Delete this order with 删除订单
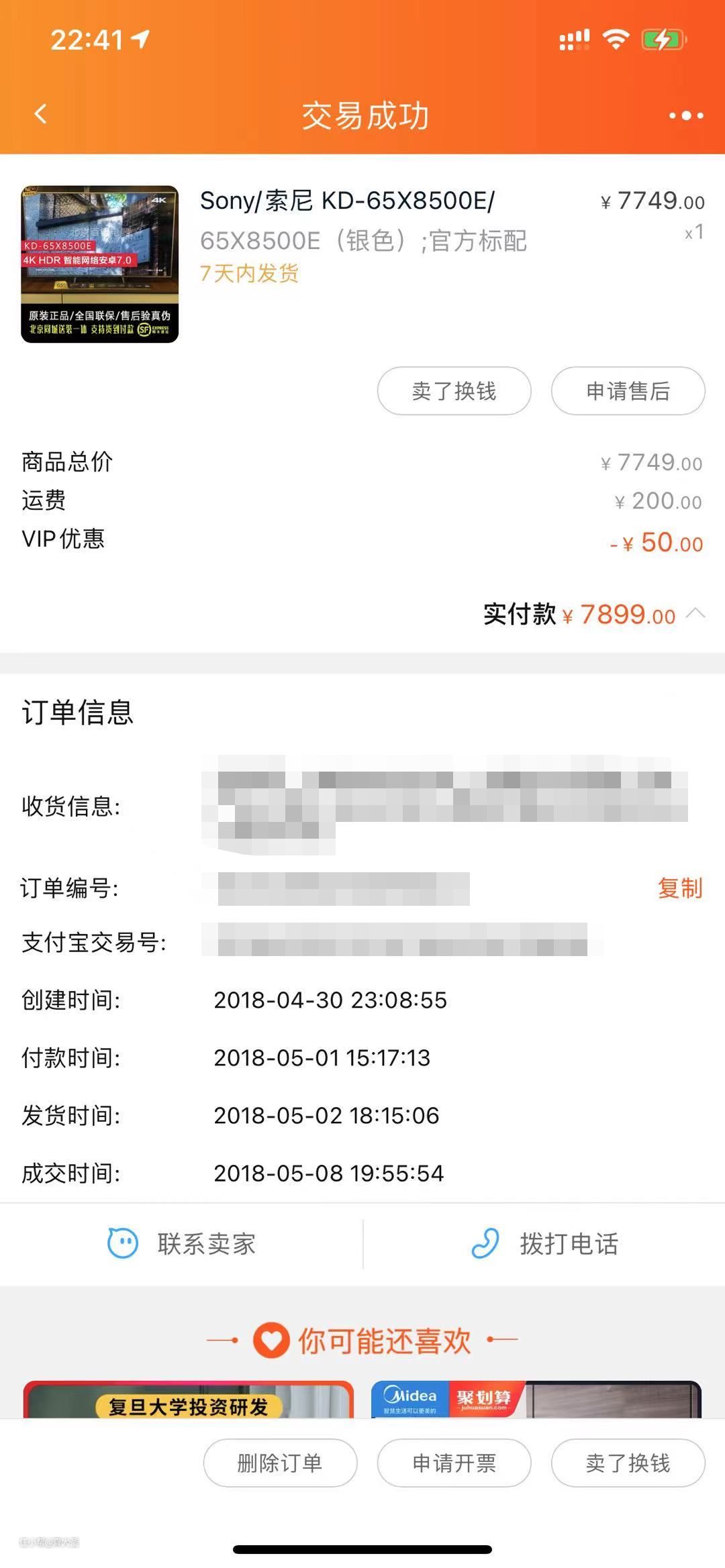Image resolution: width=725 pixels, height=1568 pixels. point(280,1463)
